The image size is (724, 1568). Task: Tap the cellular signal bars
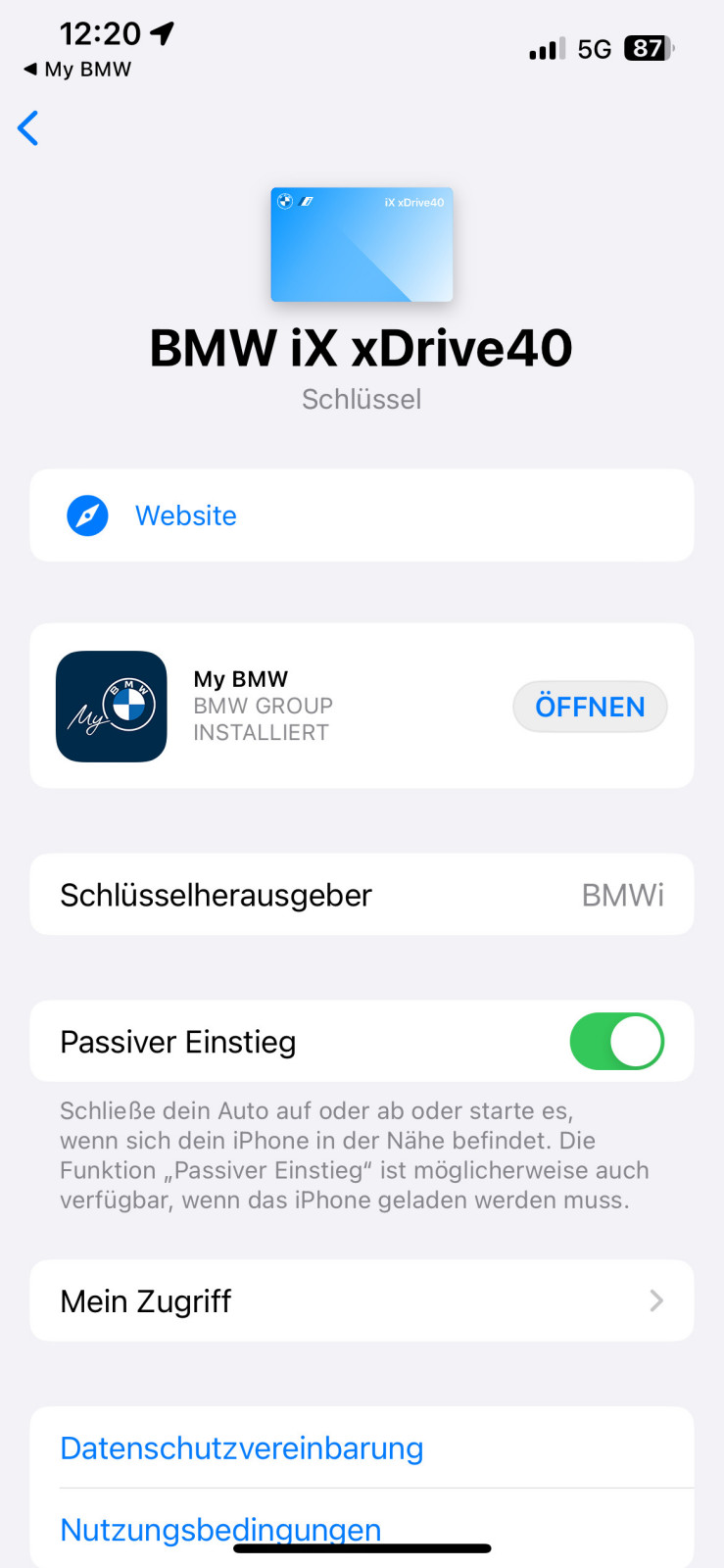pos(545,48)
